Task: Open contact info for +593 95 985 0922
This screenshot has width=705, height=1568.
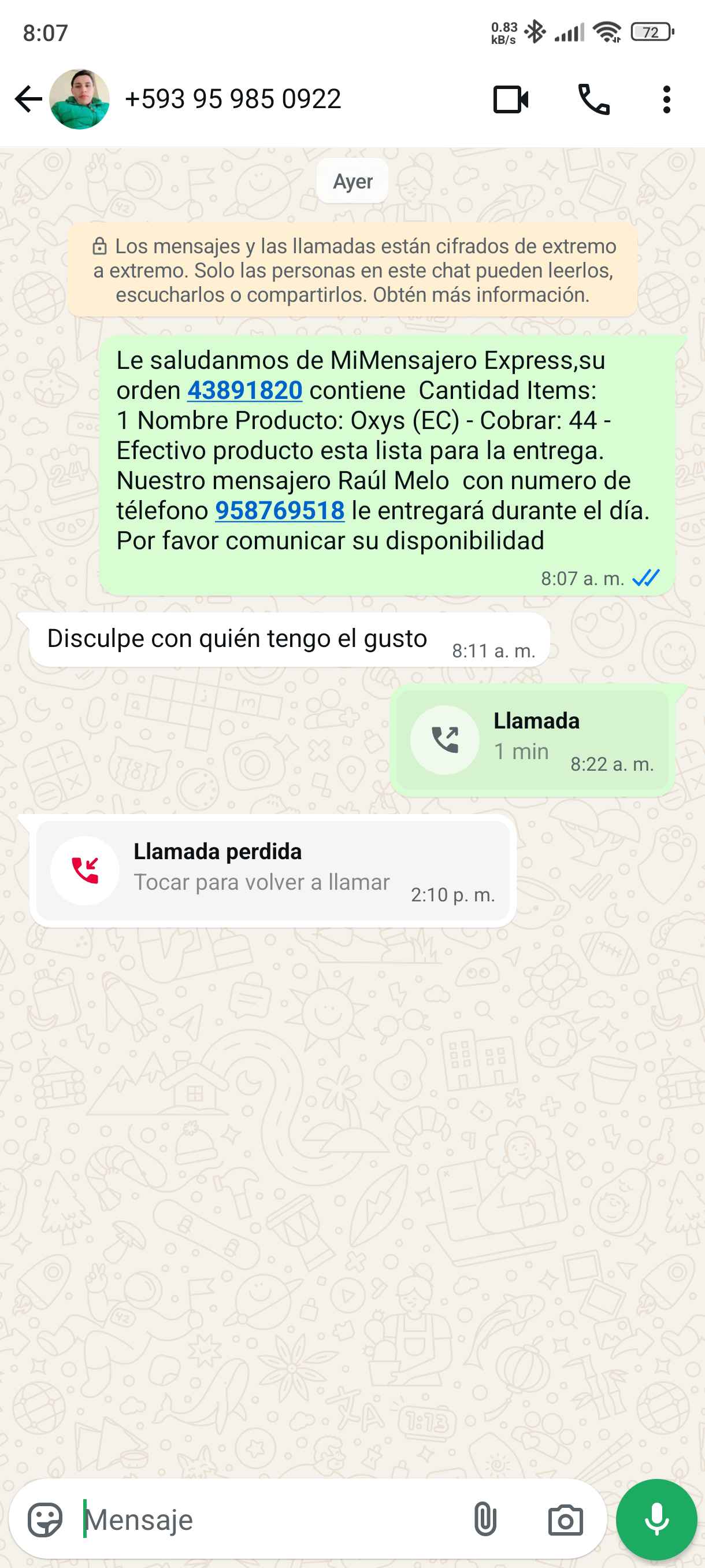Action: (233, 99)
